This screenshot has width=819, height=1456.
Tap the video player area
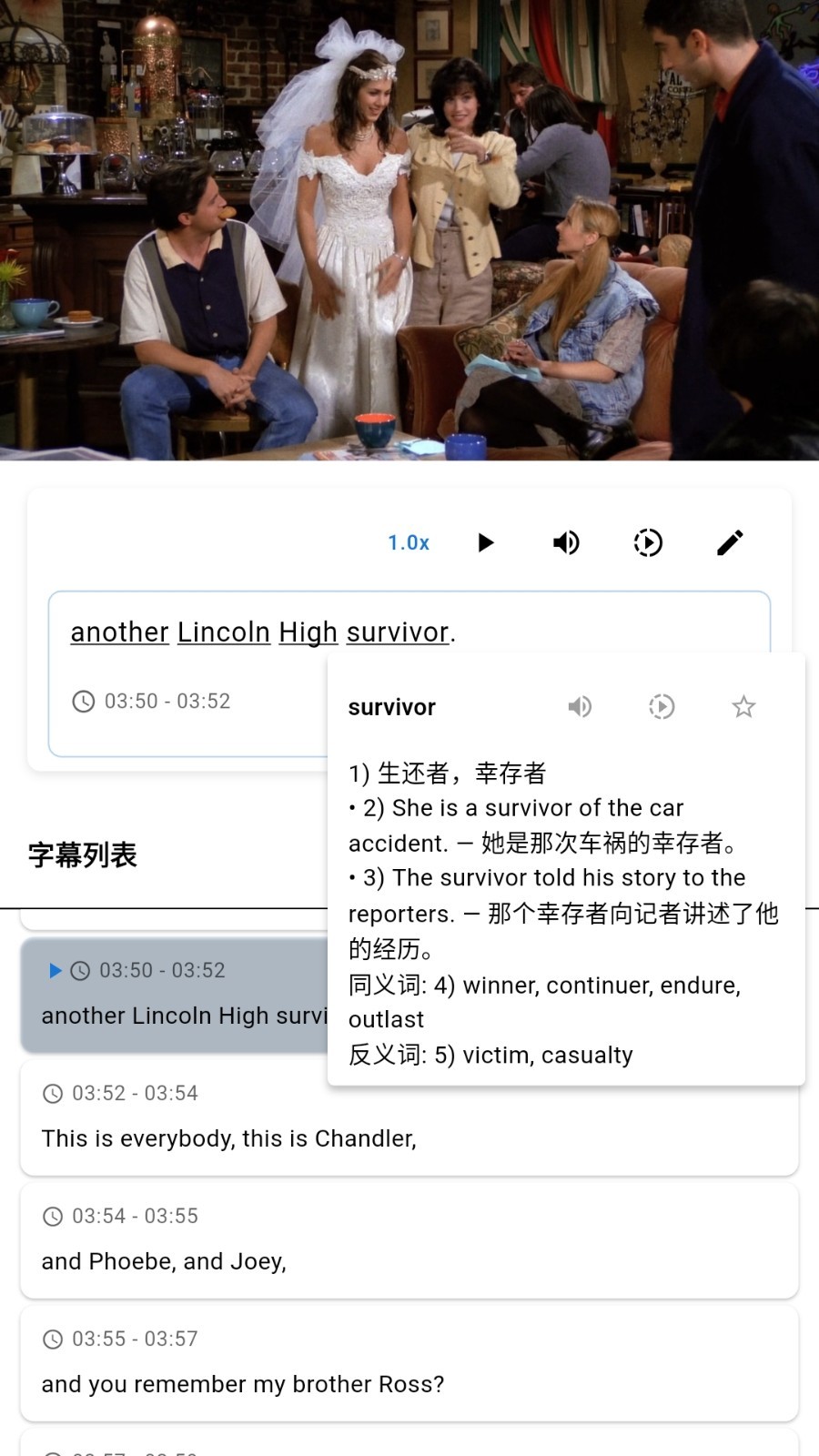tap(409, 229)
